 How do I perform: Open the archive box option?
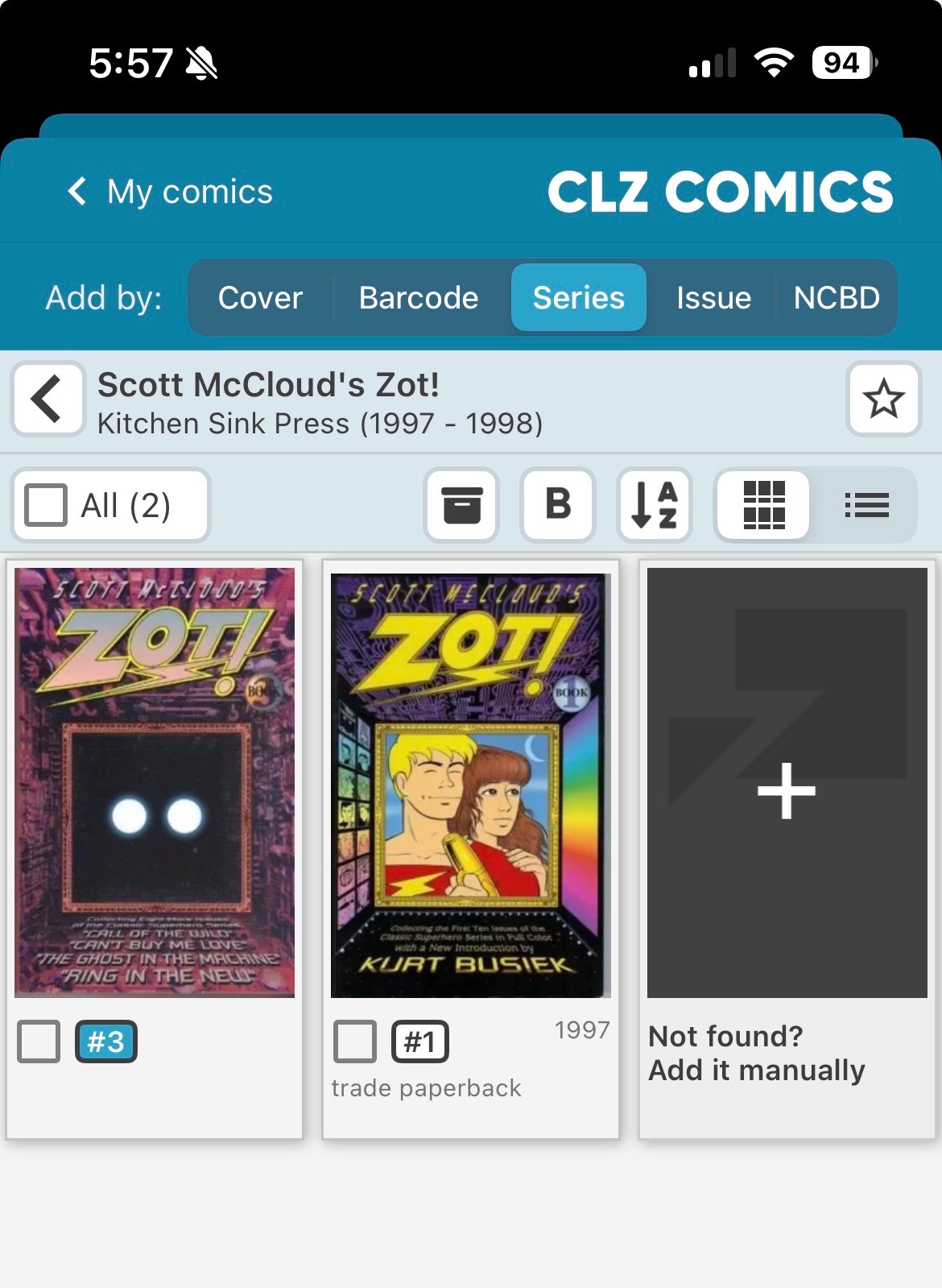pyautogui.click(x=461, y=506)
